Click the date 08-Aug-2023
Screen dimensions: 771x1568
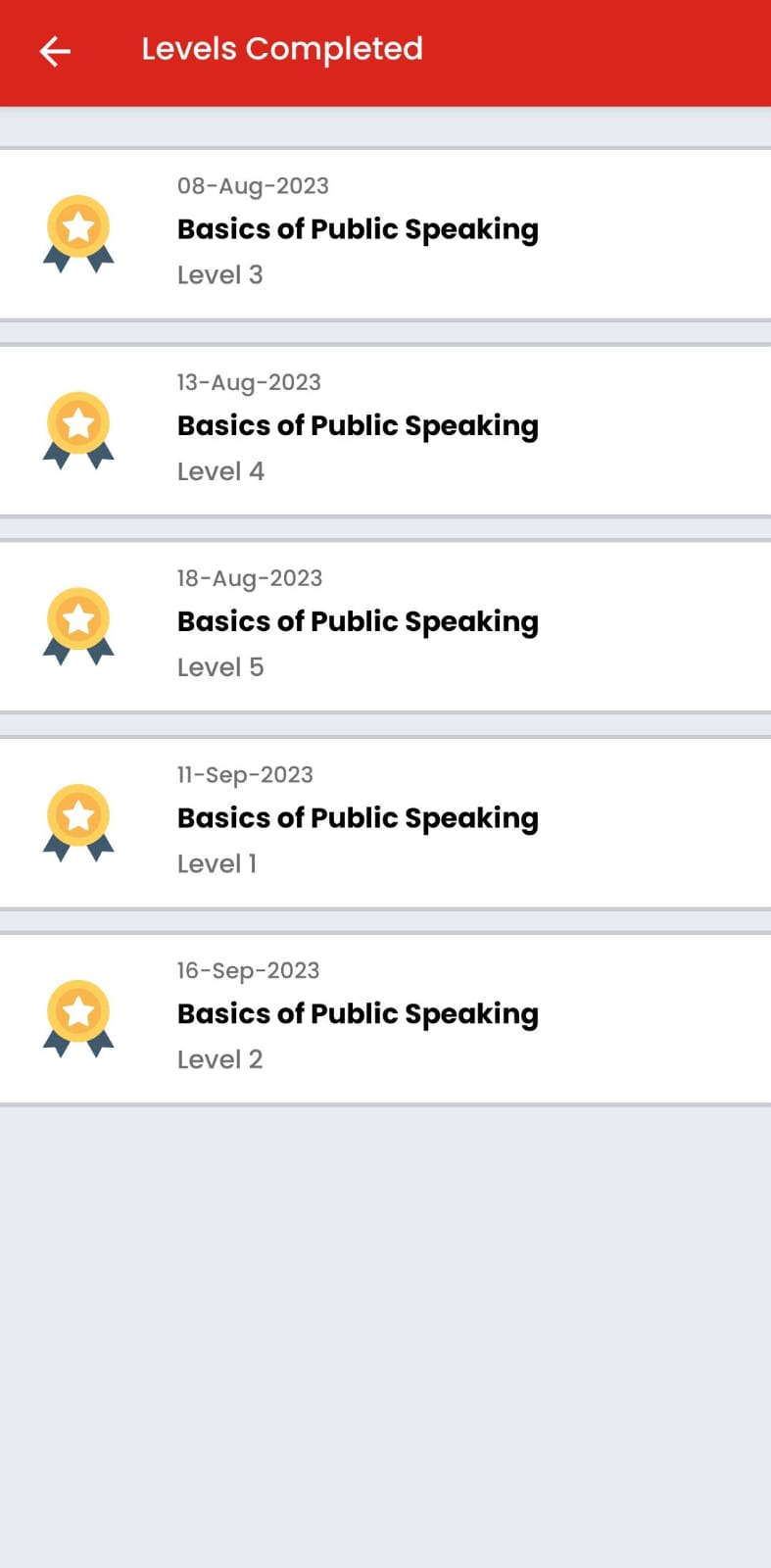pos(253,185)
